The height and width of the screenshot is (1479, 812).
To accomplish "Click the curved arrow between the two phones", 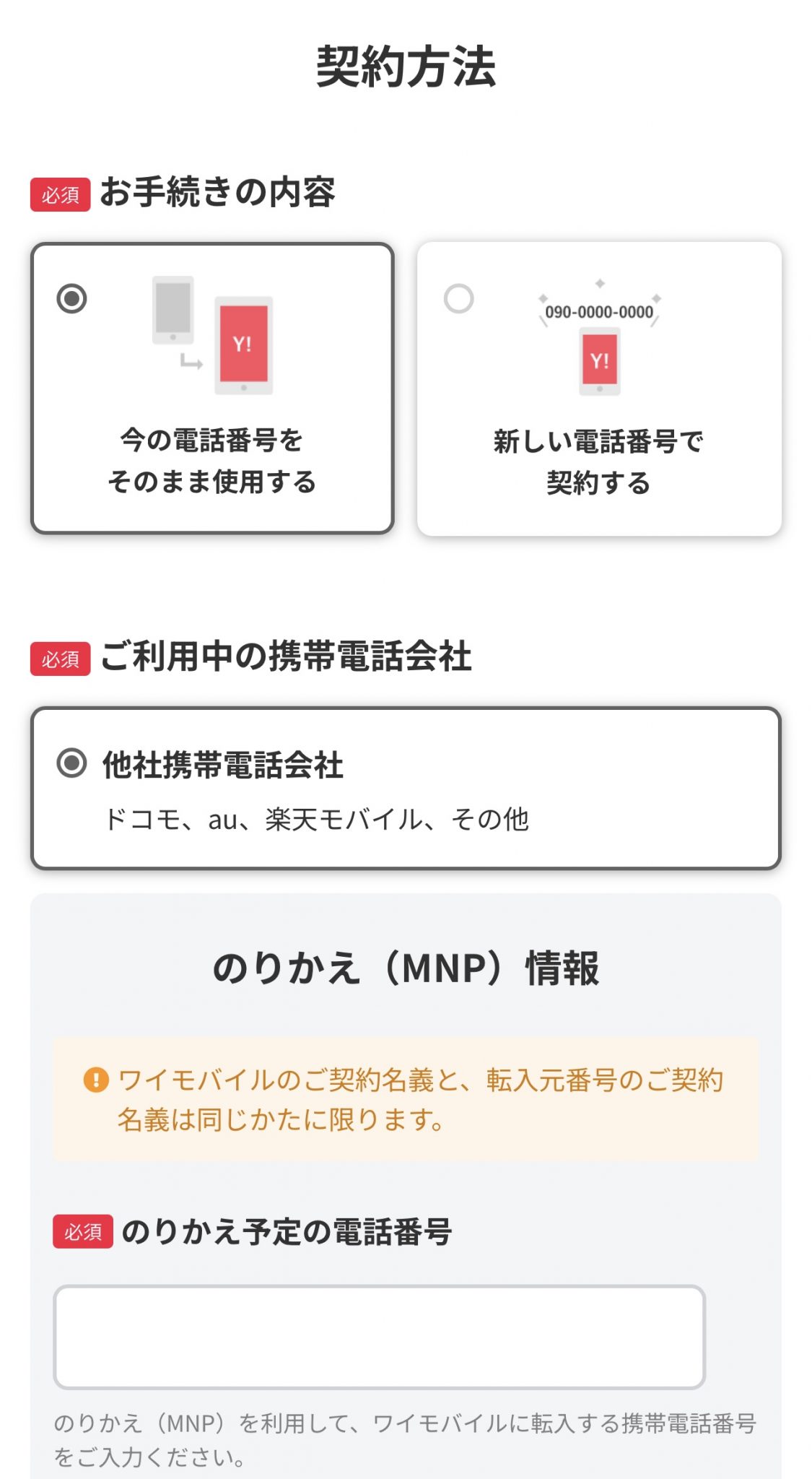I will pyautogui.click(x=191, y=361).
